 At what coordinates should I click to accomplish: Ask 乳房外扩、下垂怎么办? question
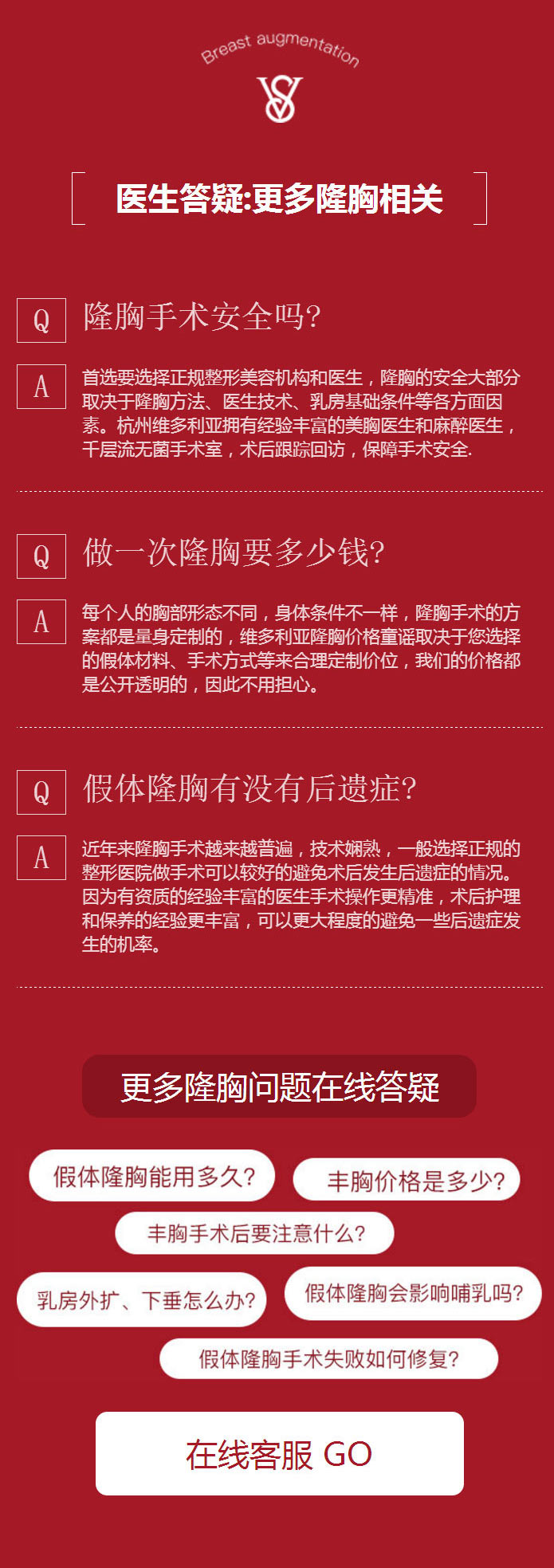tap(142, 1300)
